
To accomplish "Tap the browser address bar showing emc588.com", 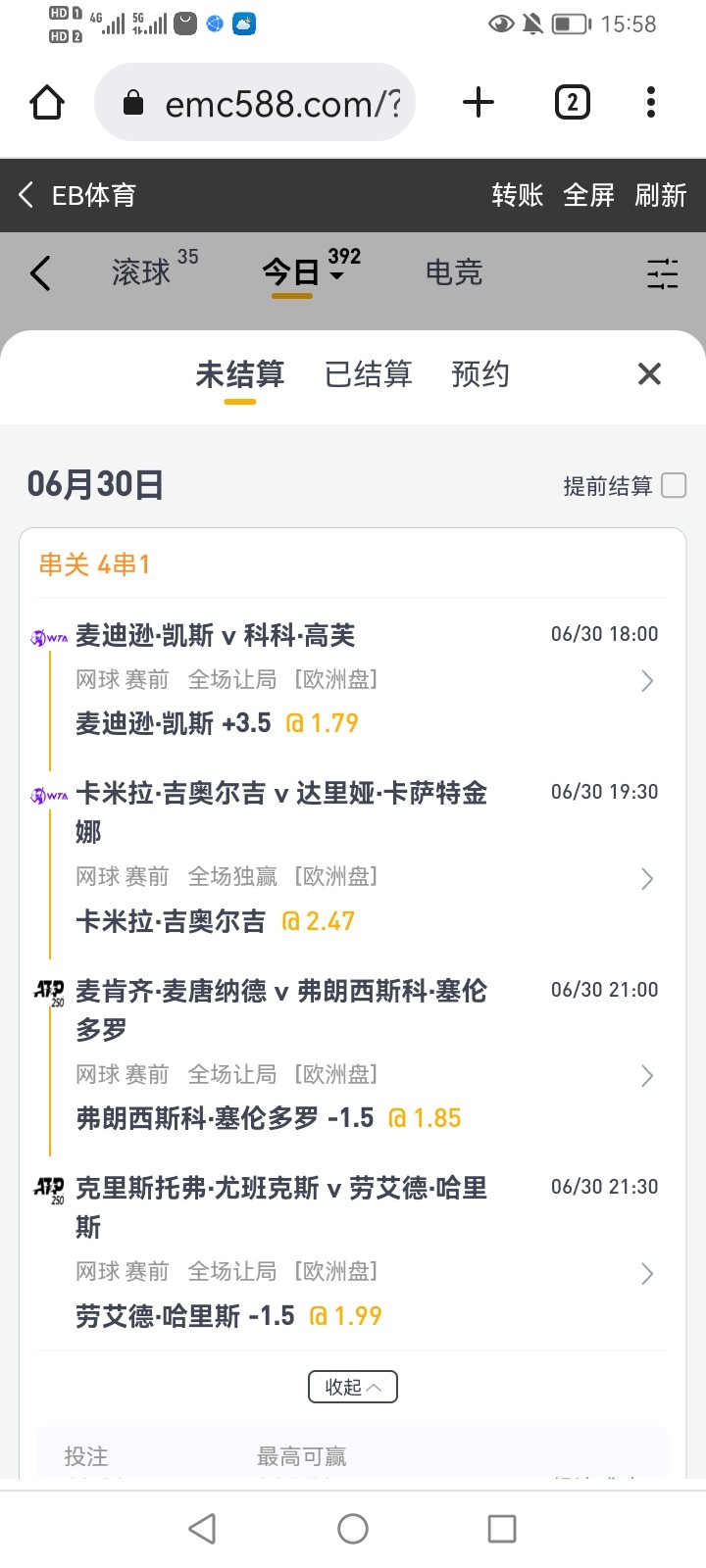I will (x=255, y=102).
